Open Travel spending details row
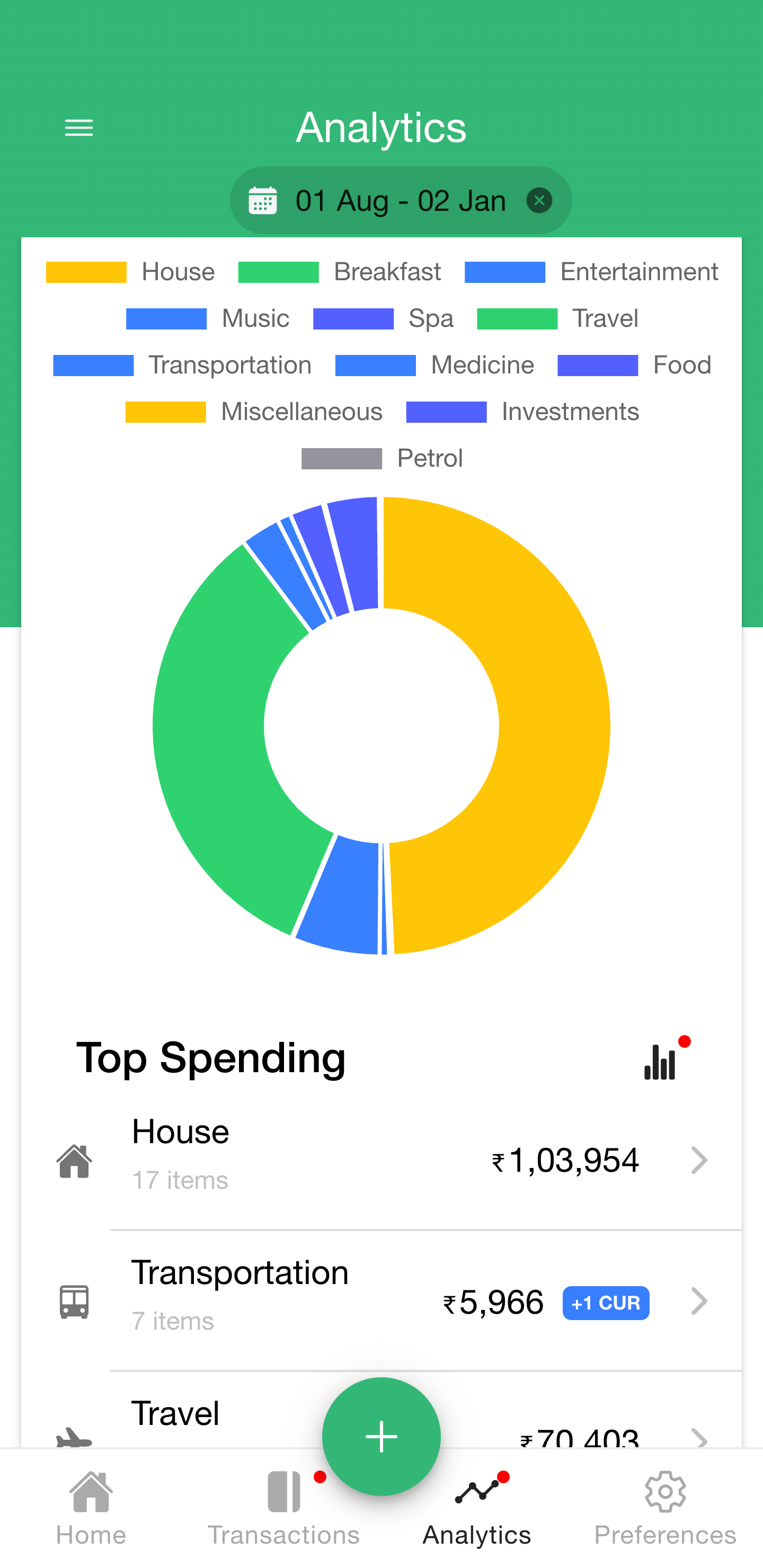 [213, 1418]
